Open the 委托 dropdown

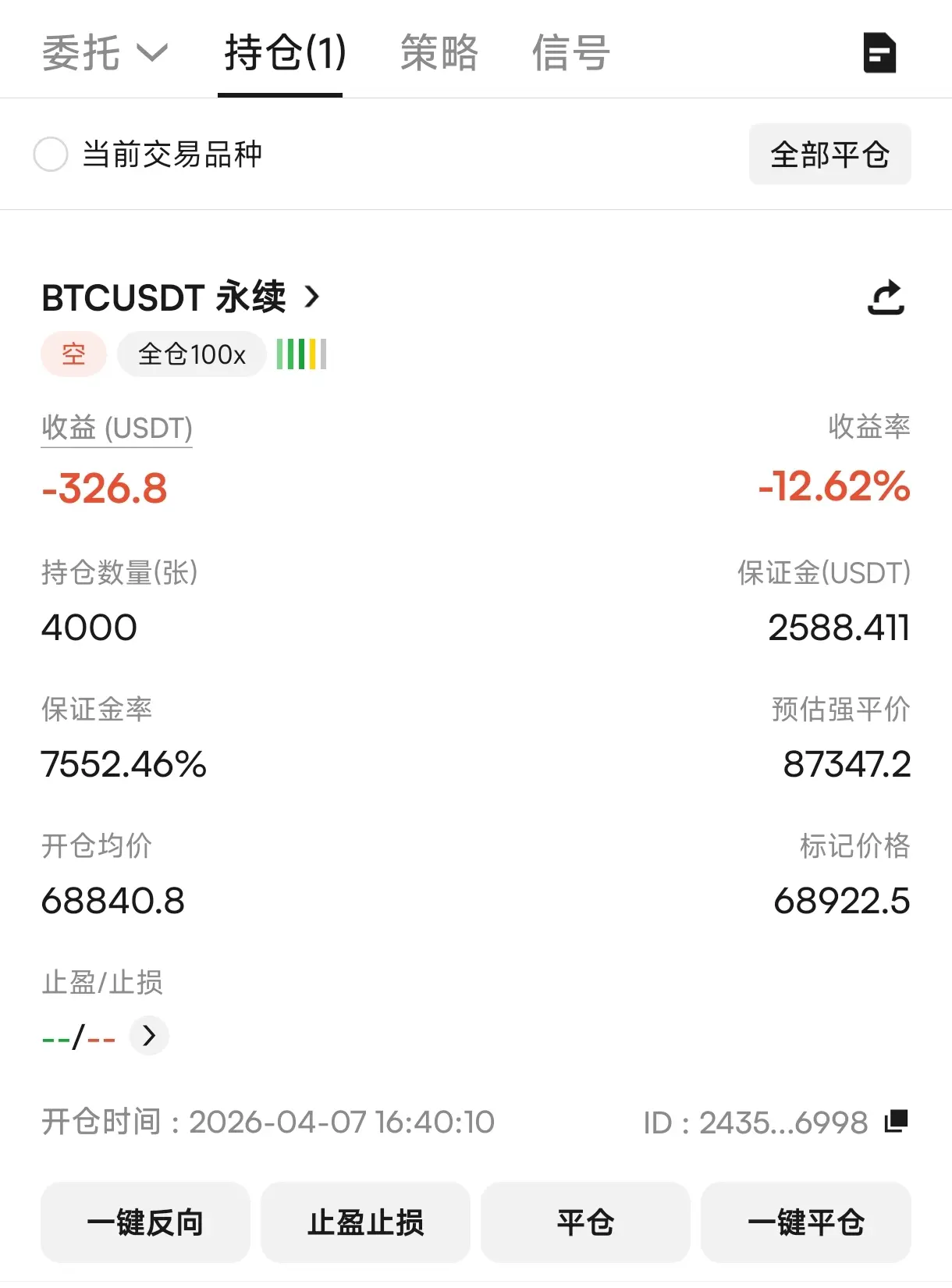point(105,53)
